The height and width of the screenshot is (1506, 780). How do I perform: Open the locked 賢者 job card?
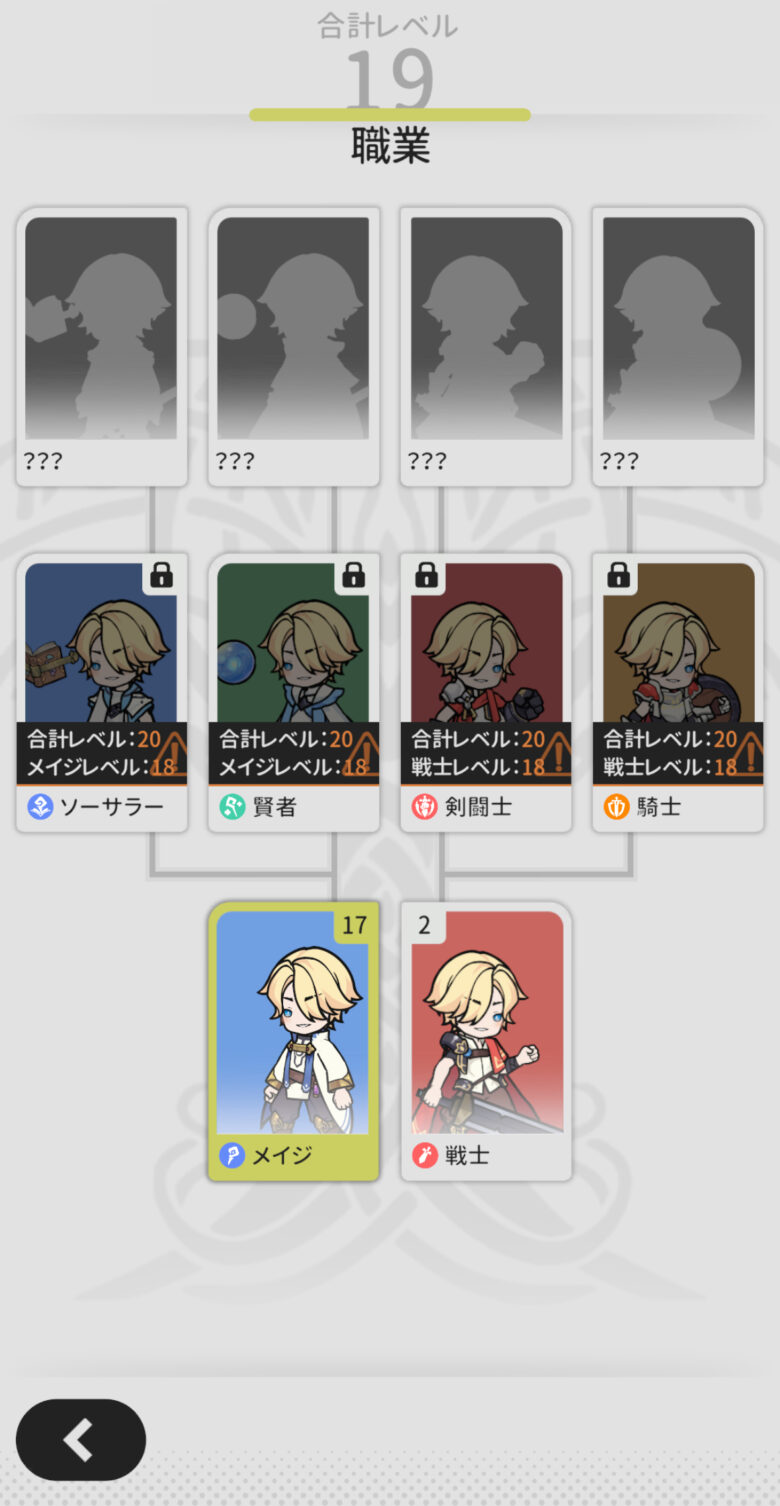[x=293, y=690]
